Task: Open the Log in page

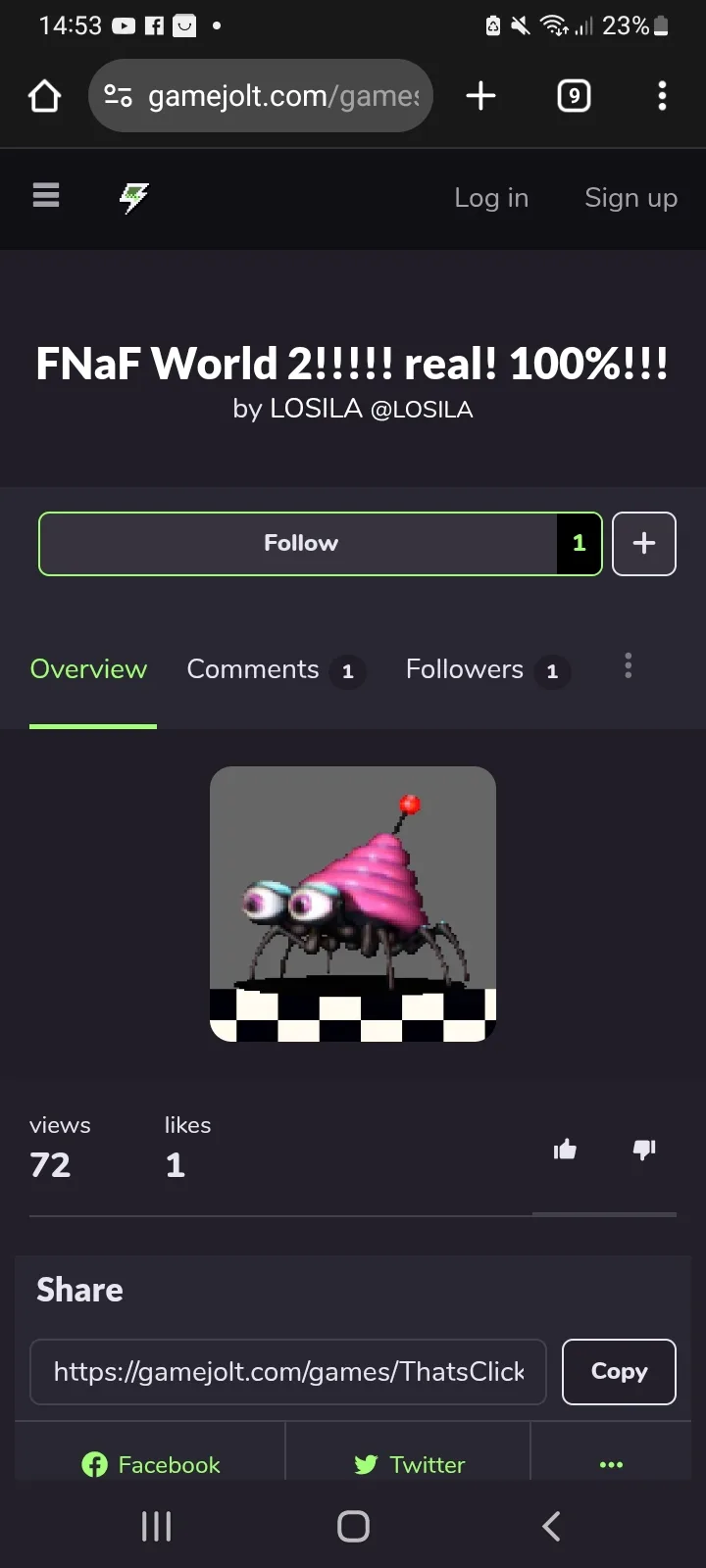Action: [491, 198]
